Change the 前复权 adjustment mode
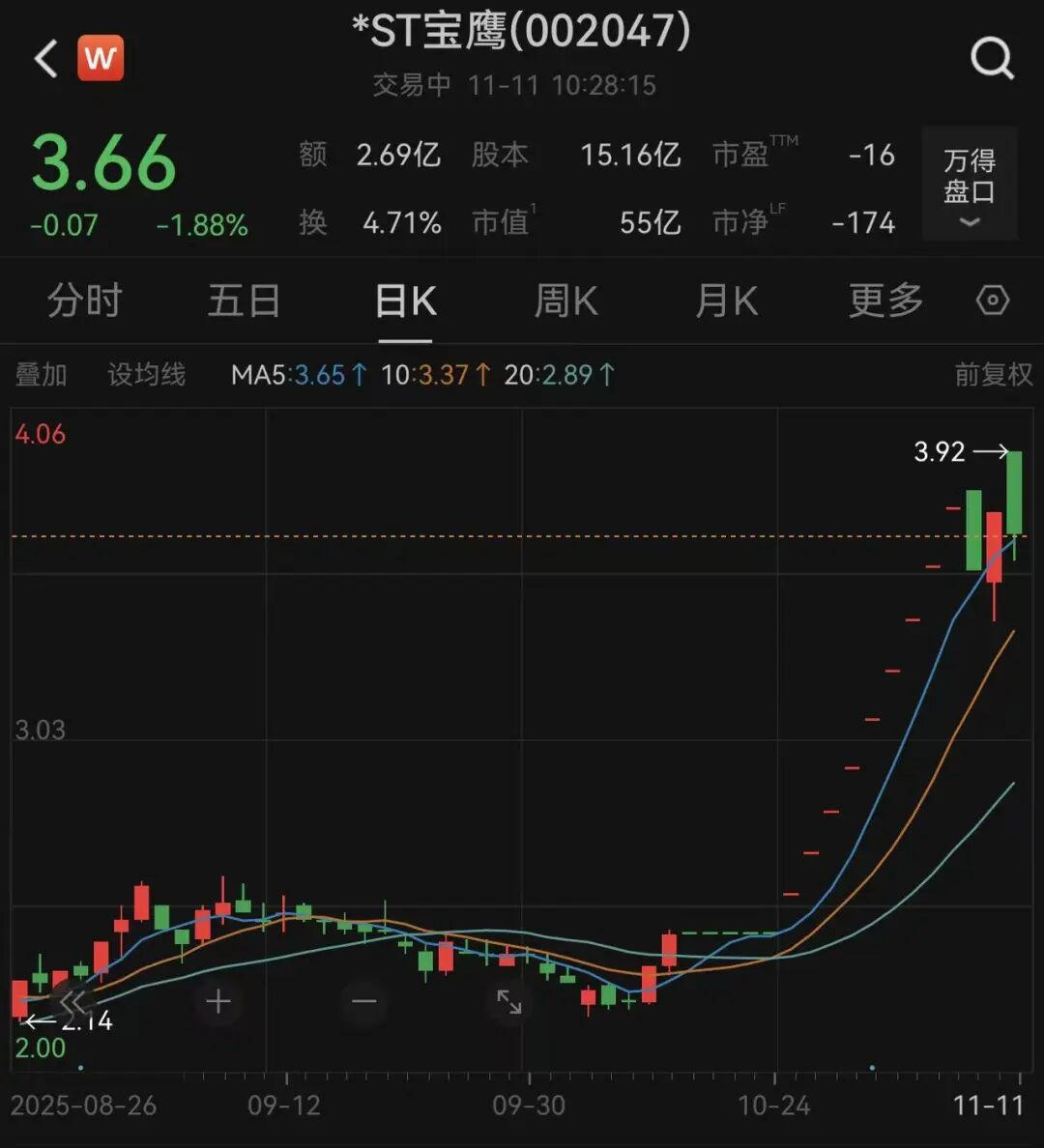The width and height of the screenshot is (1044, 1148). tap(994, 375)
